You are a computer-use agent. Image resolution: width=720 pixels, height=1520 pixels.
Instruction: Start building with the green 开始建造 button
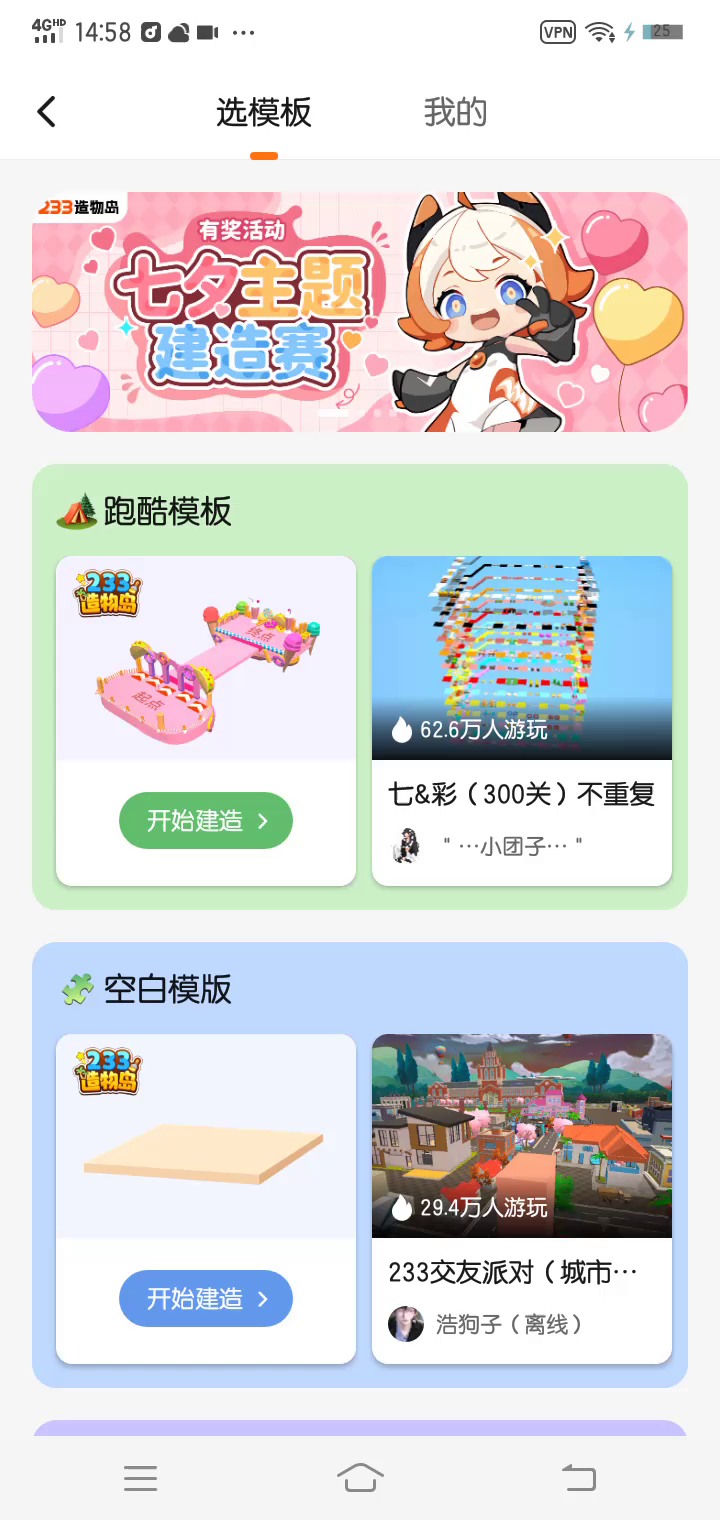click(206, 821)
